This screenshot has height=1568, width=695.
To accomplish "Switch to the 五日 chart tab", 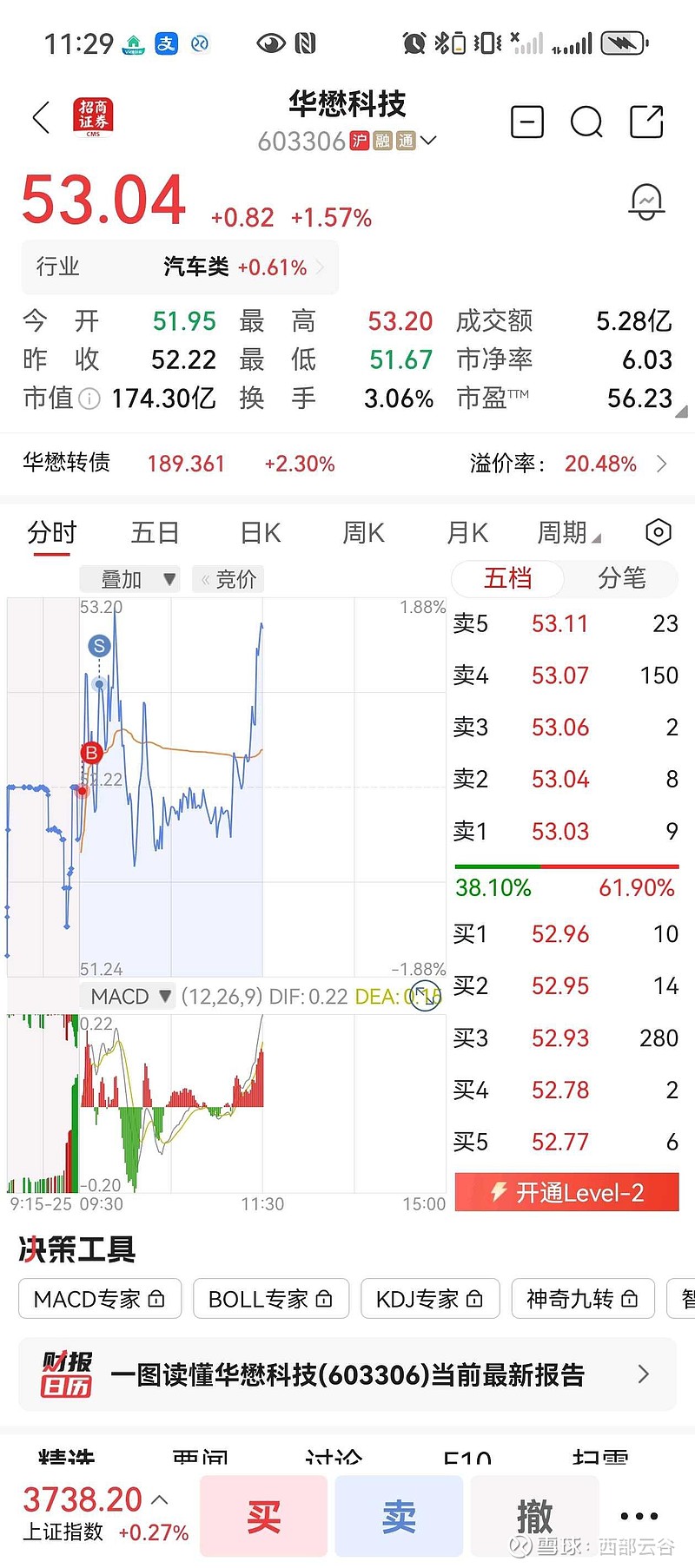I will point(155,532).
